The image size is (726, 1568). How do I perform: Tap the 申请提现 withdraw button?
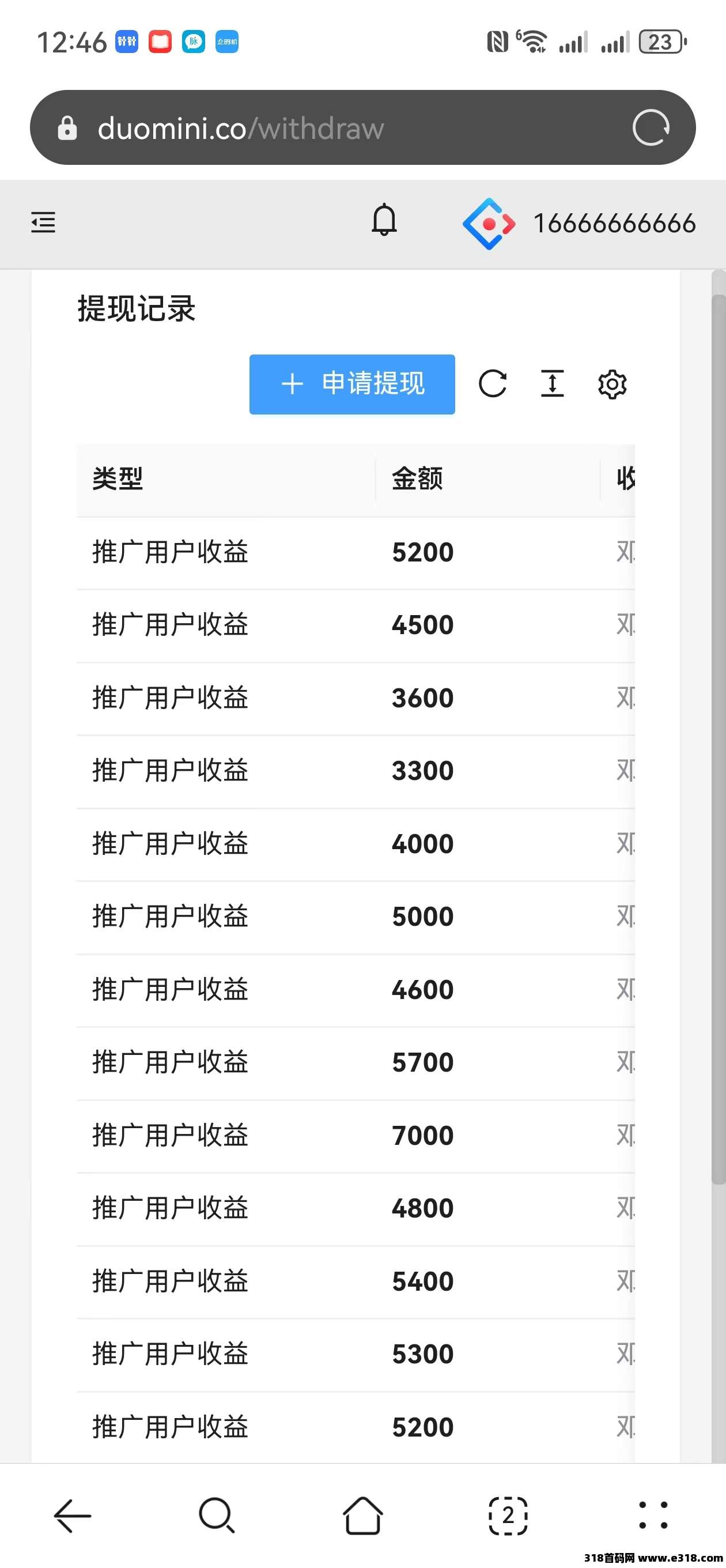(351, 384)
